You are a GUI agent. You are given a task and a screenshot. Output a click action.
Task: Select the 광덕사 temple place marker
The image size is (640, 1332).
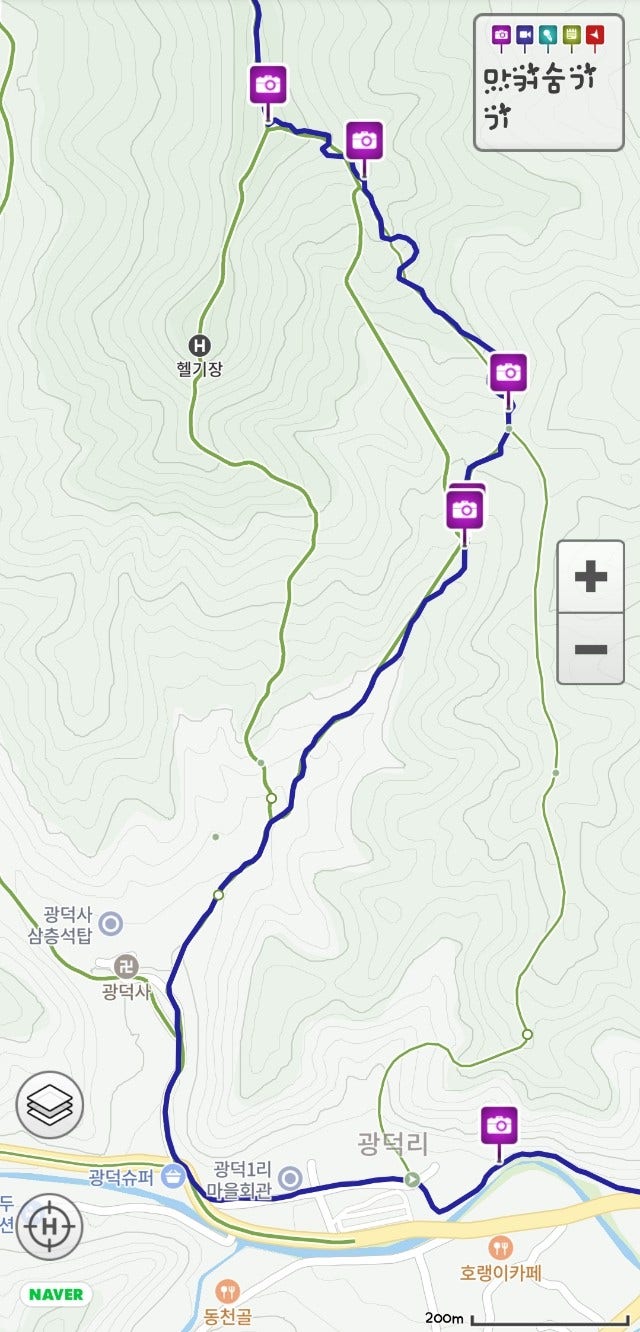(126, 966)
